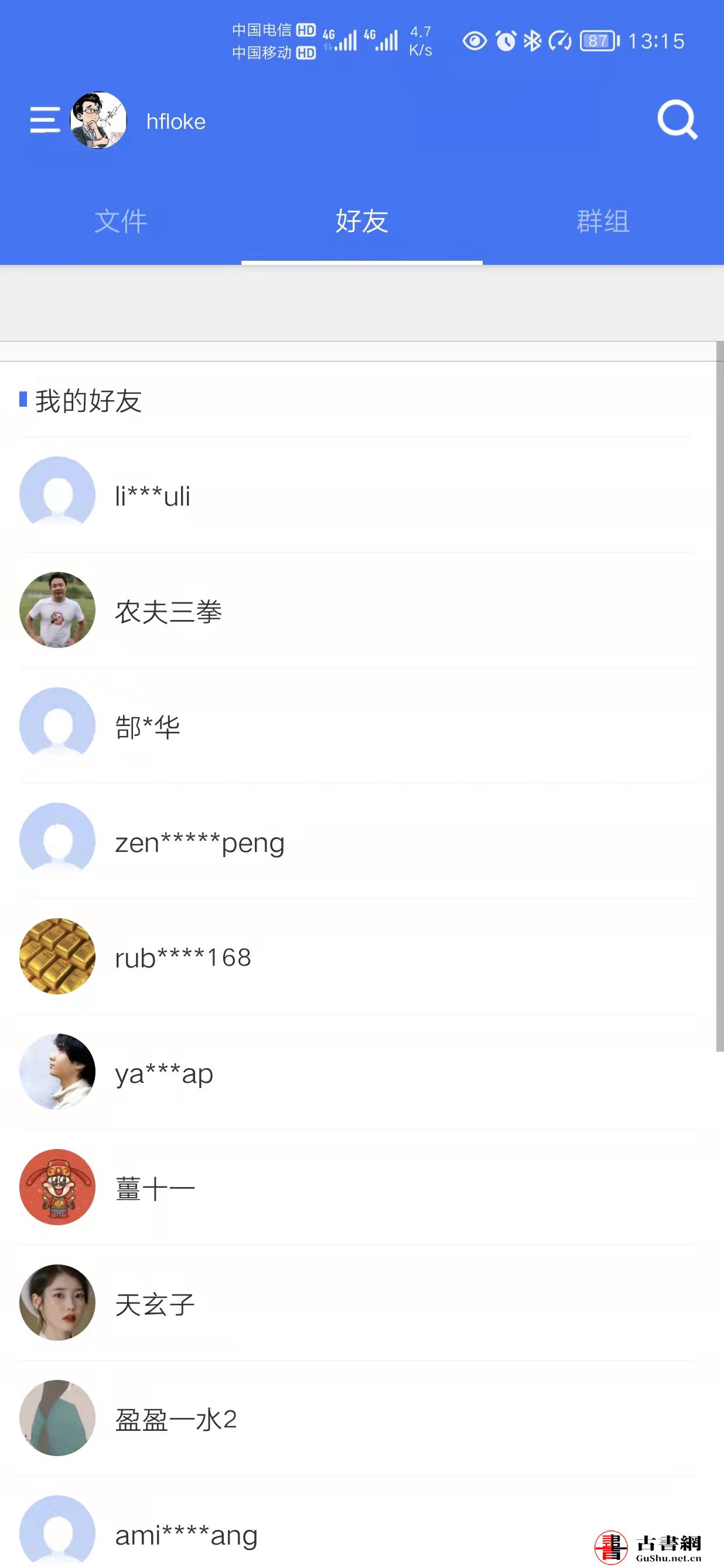Image resolution: width=724 pixels, height=1568 pixels.
Task: Tap 天玄子's profile photo
Action: click(57, 1304)
